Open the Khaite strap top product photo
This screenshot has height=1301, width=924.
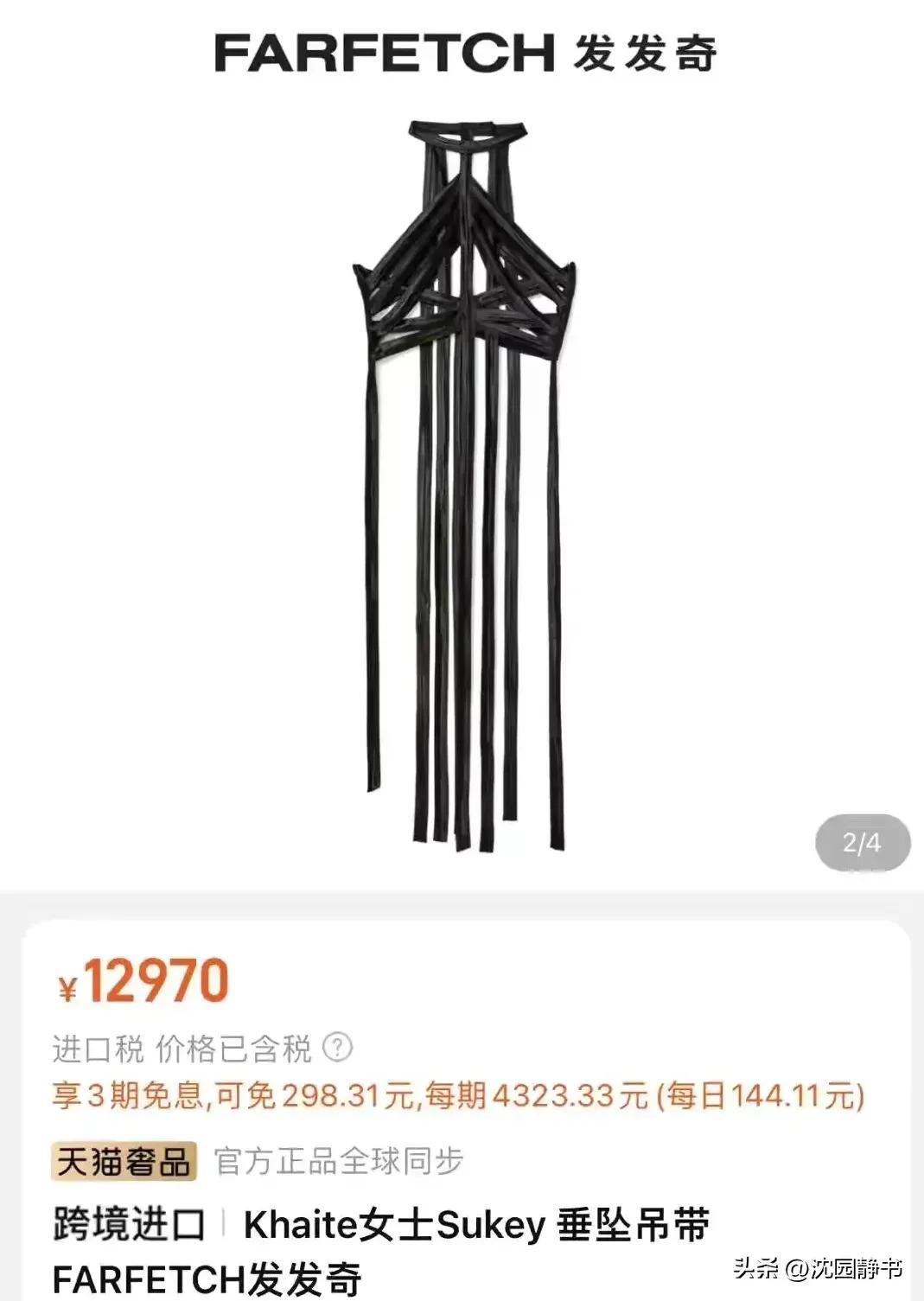click(x=464, y=484)
